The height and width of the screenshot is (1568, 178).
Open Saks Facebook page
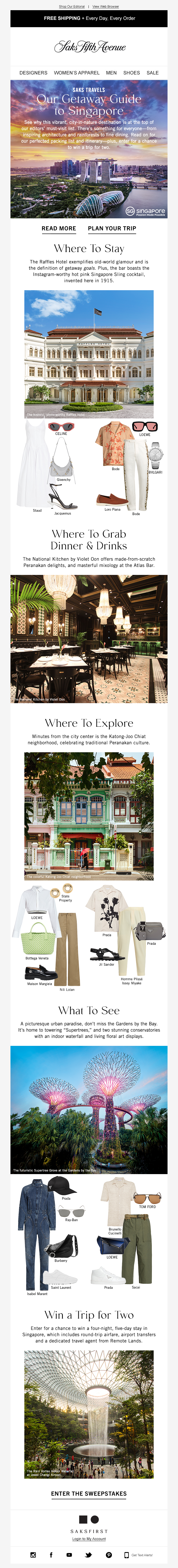pyautogui.click(x=51, y=1555)
